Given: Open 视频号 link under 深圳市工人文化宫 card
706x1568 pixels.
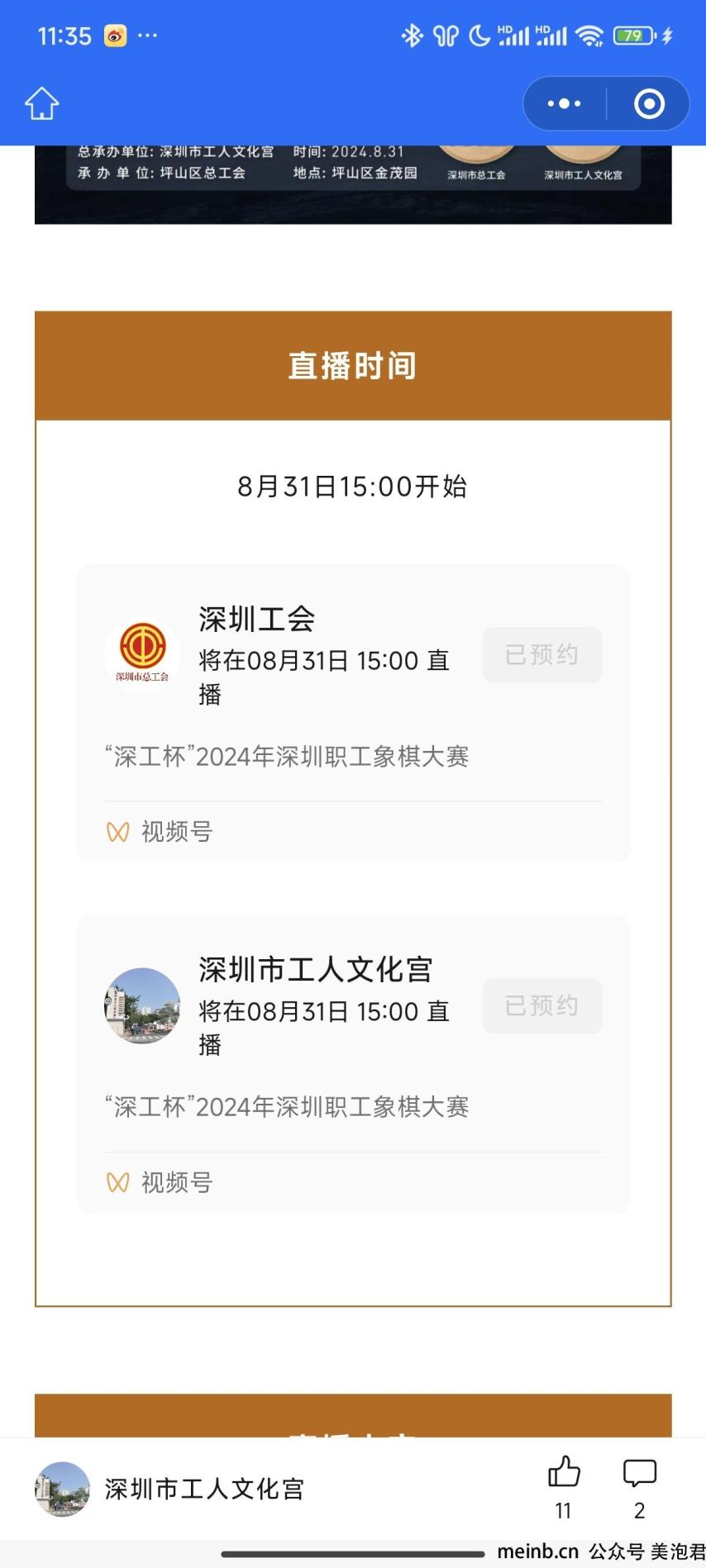Looking at the screenshot, I should point(160,1182).
